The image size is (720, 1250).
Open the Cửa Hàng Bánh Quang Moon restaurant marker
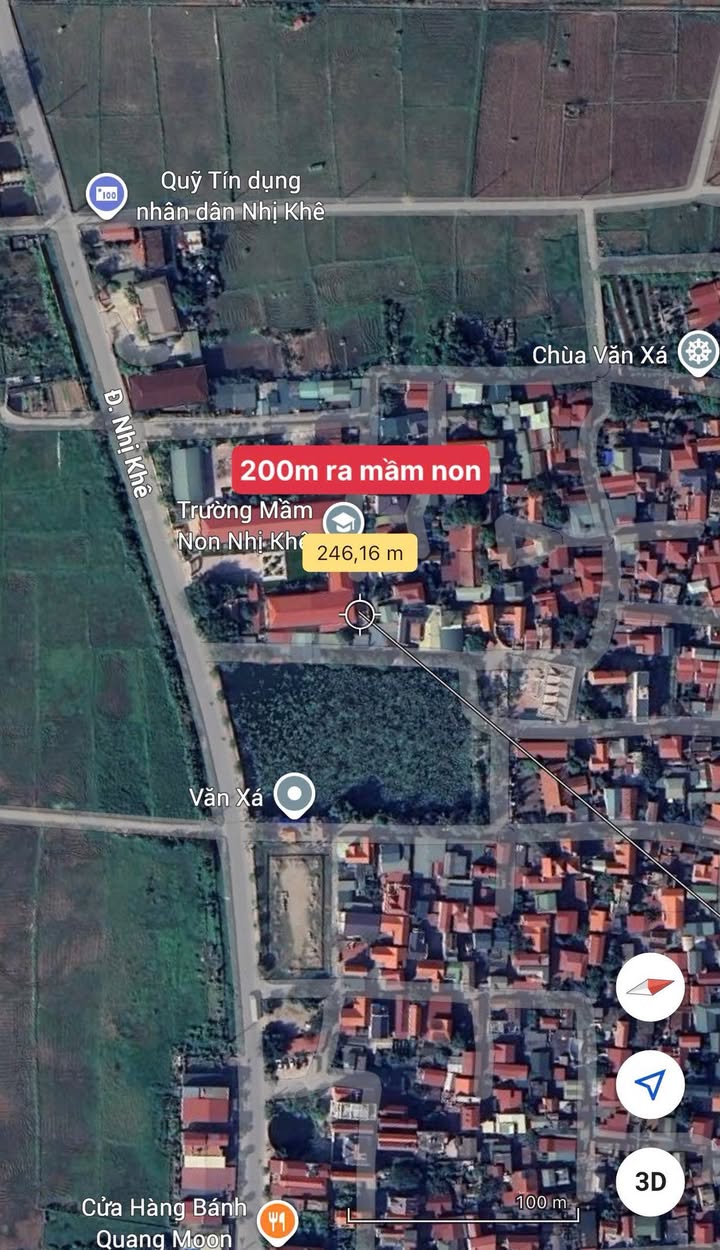pyautogui.click(x=278, y=1222)
